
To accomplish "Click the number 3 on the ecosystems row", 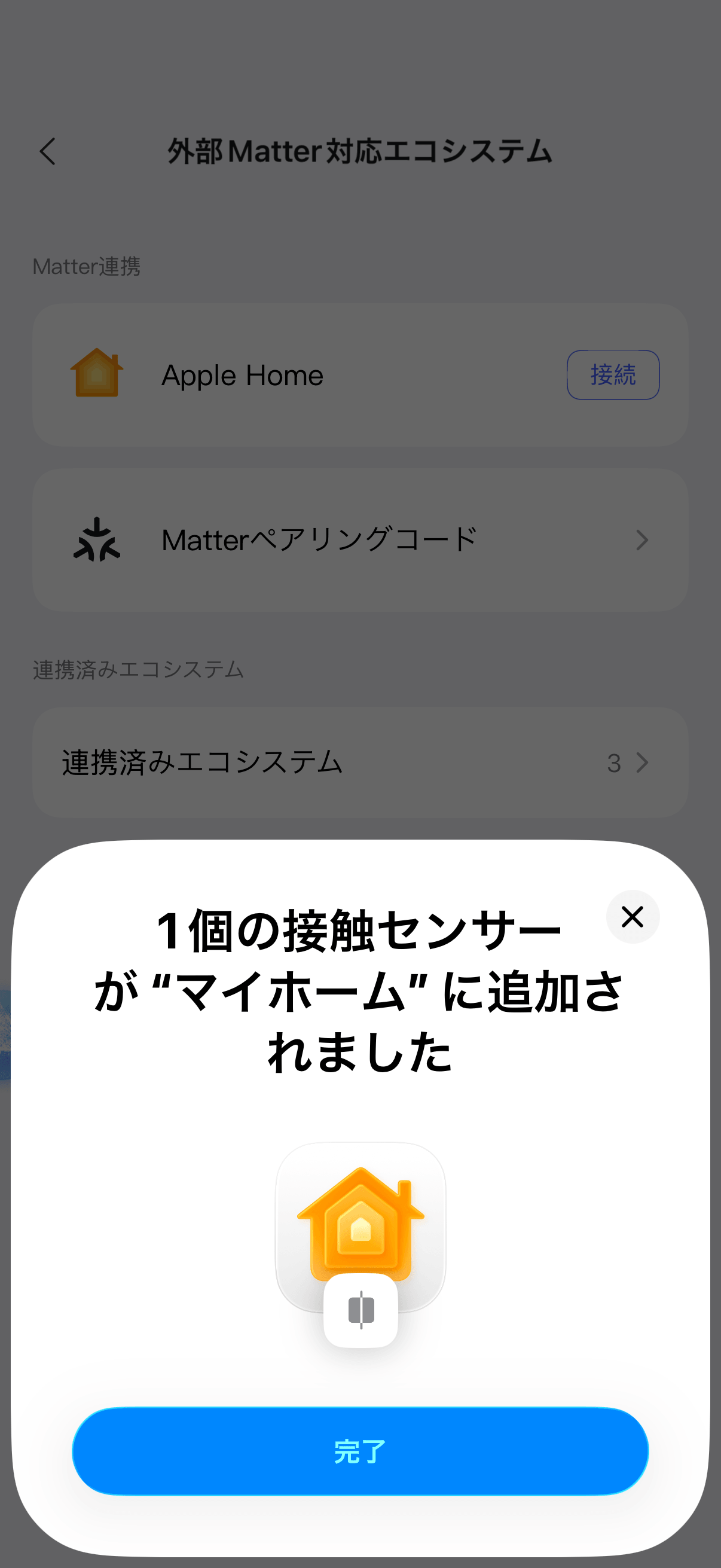I will (615, 764).
